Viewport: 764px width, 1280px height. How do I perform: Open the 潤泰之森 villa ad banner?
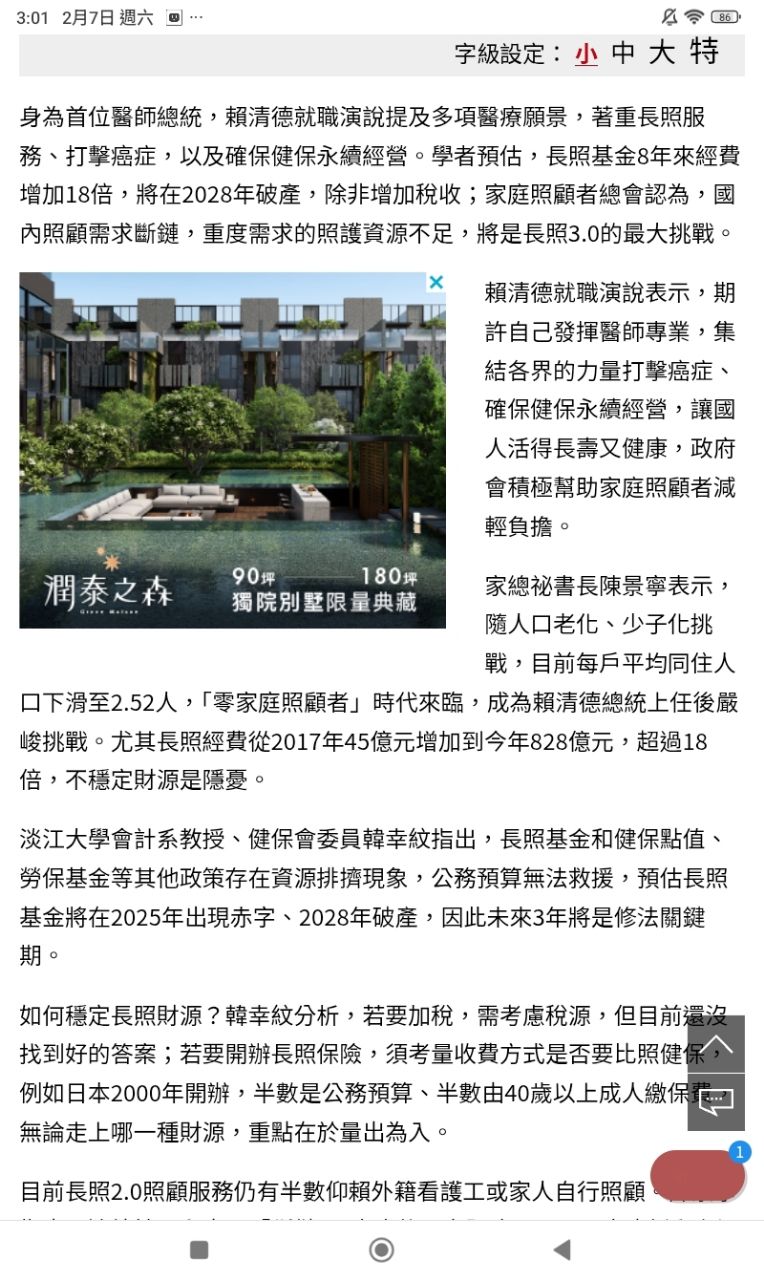(x=232, y=450)
